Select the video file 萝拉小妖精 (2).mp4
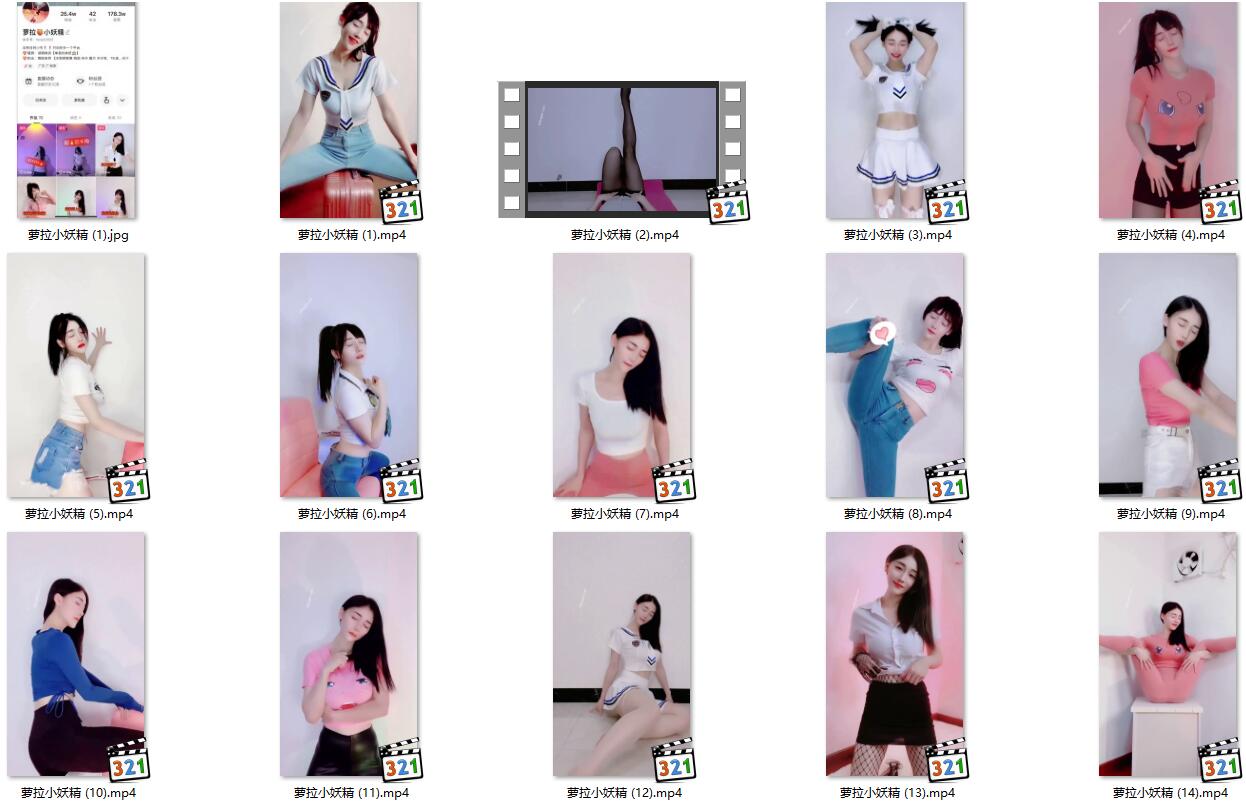The image size is (1246, 805). (x=622, y=149)
